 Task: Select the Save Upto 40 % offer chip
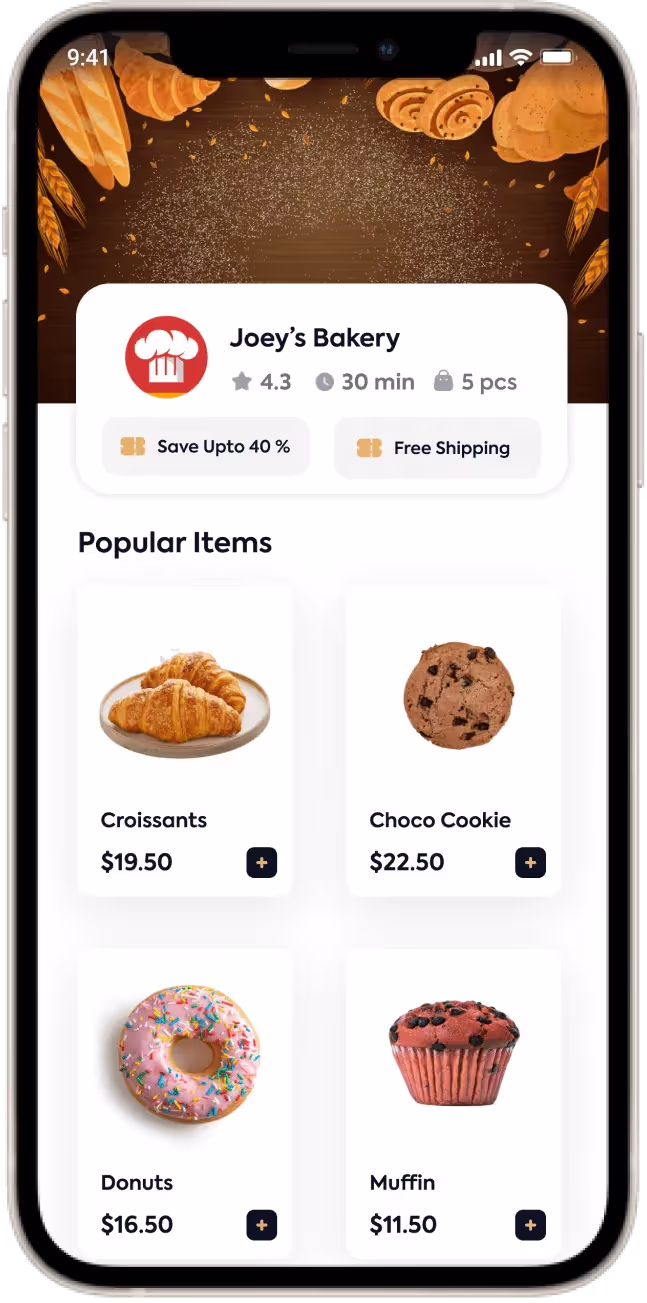[x=206, y=446]
